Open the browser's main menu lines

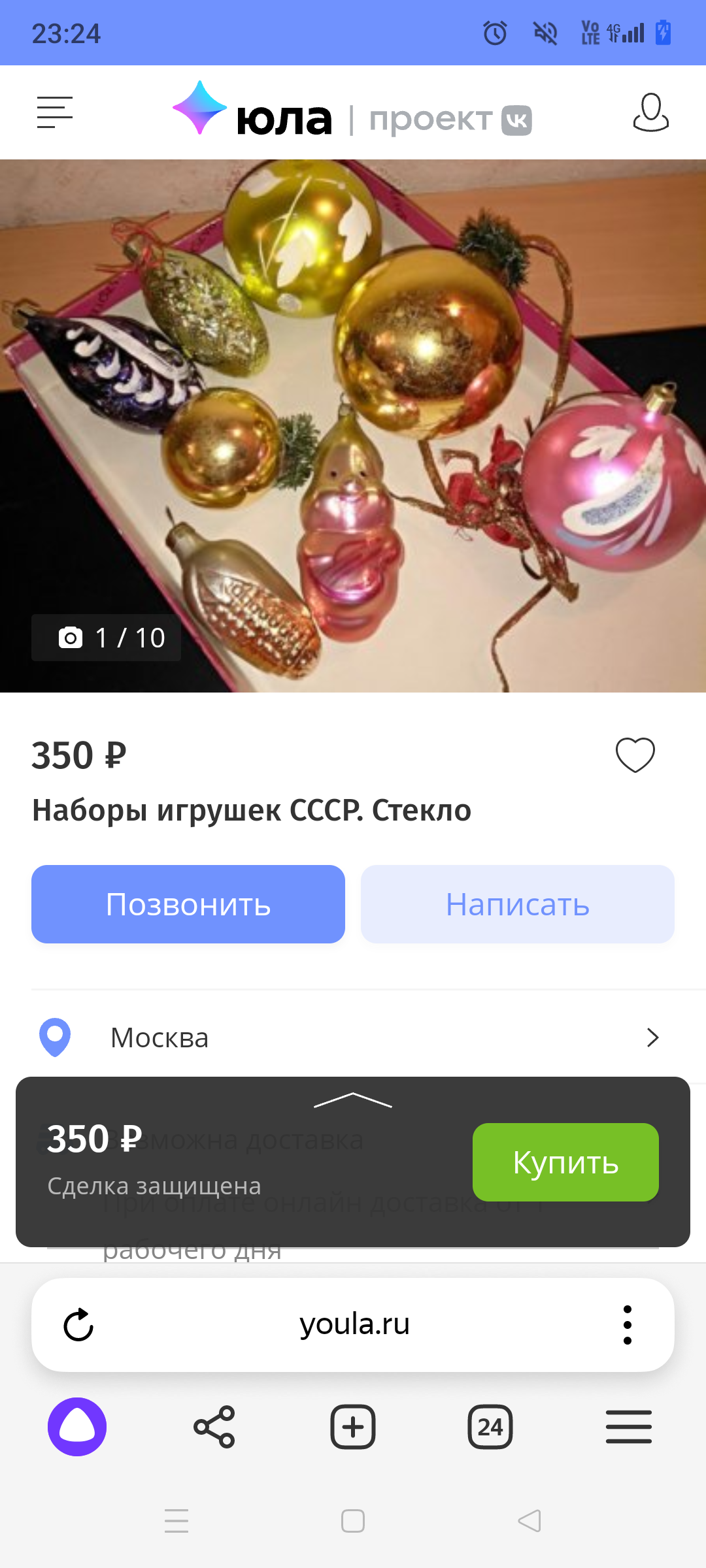coord(628,1427)
